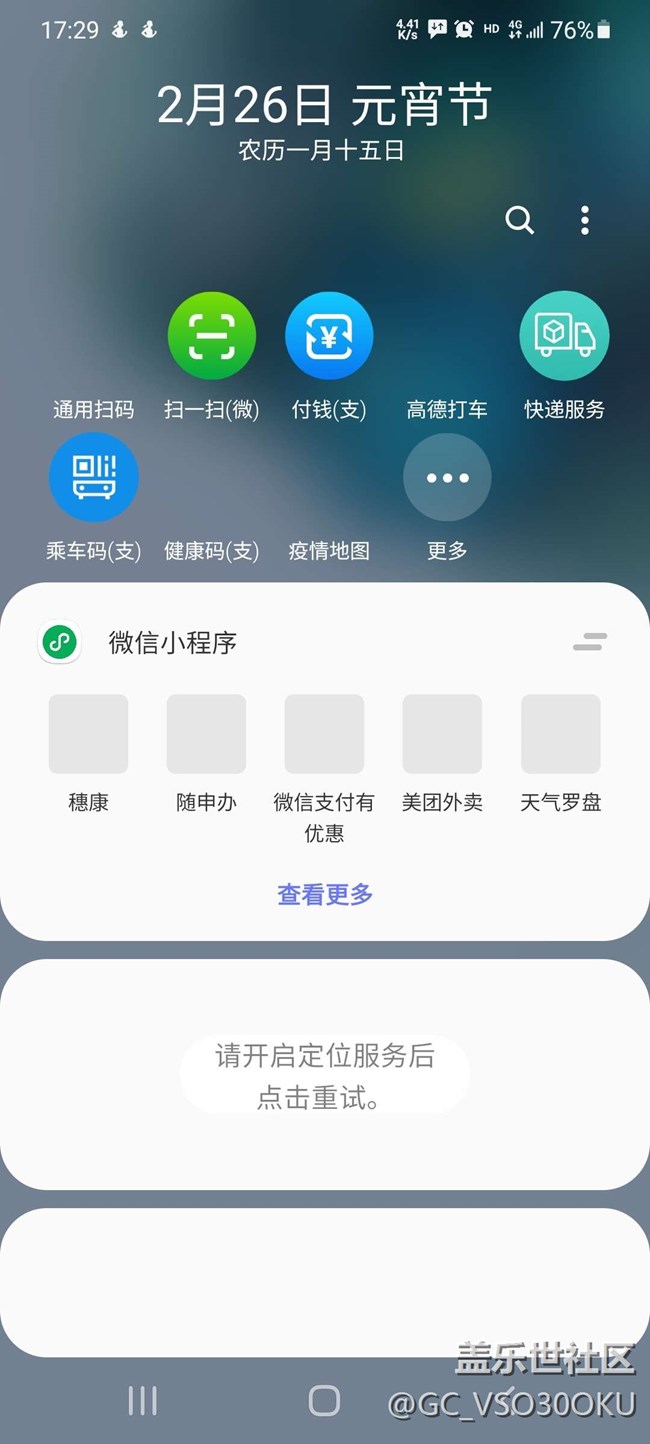The width and height of the screenshot is (650, 1444).
Task: Open the three-dot overflow menu
Action: [x=585, y=220]
